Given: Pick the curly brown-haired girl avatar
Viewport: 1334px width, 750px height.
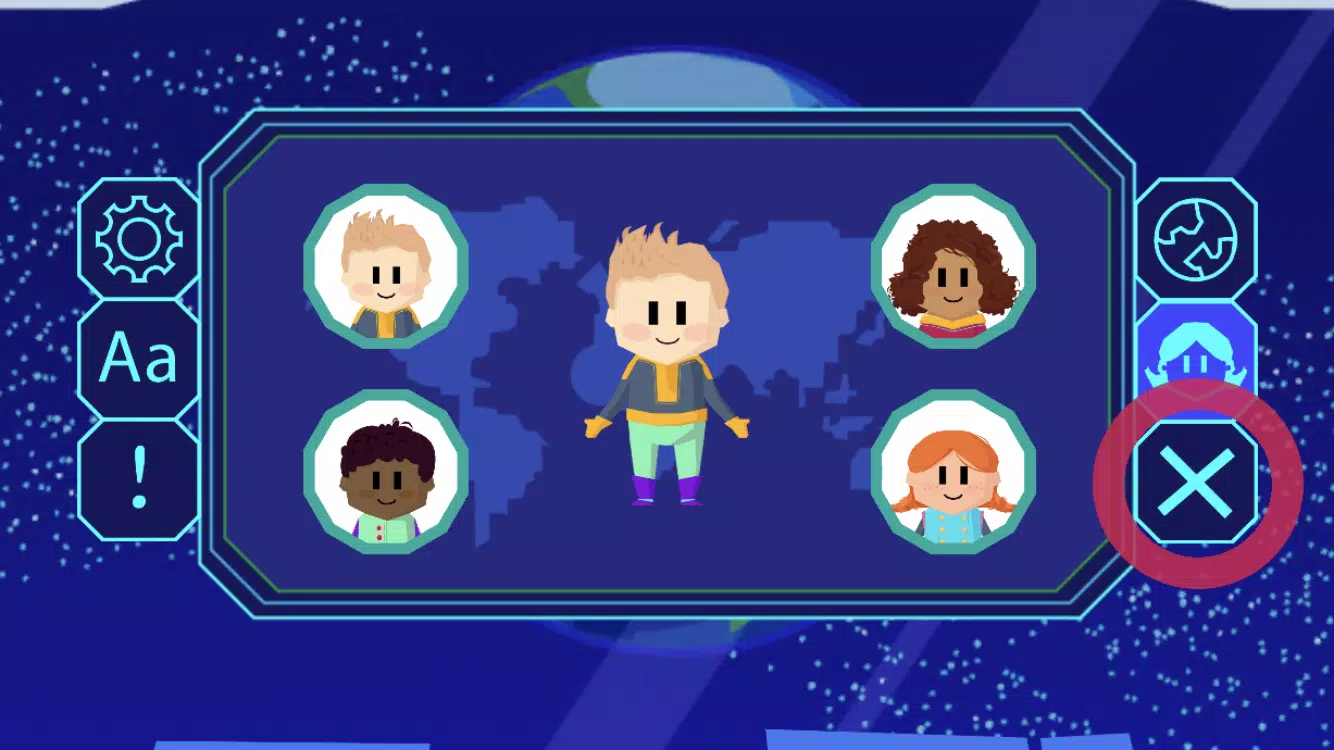Looking at the screenshot, I should pyautogui.click(x=953, y=267).
